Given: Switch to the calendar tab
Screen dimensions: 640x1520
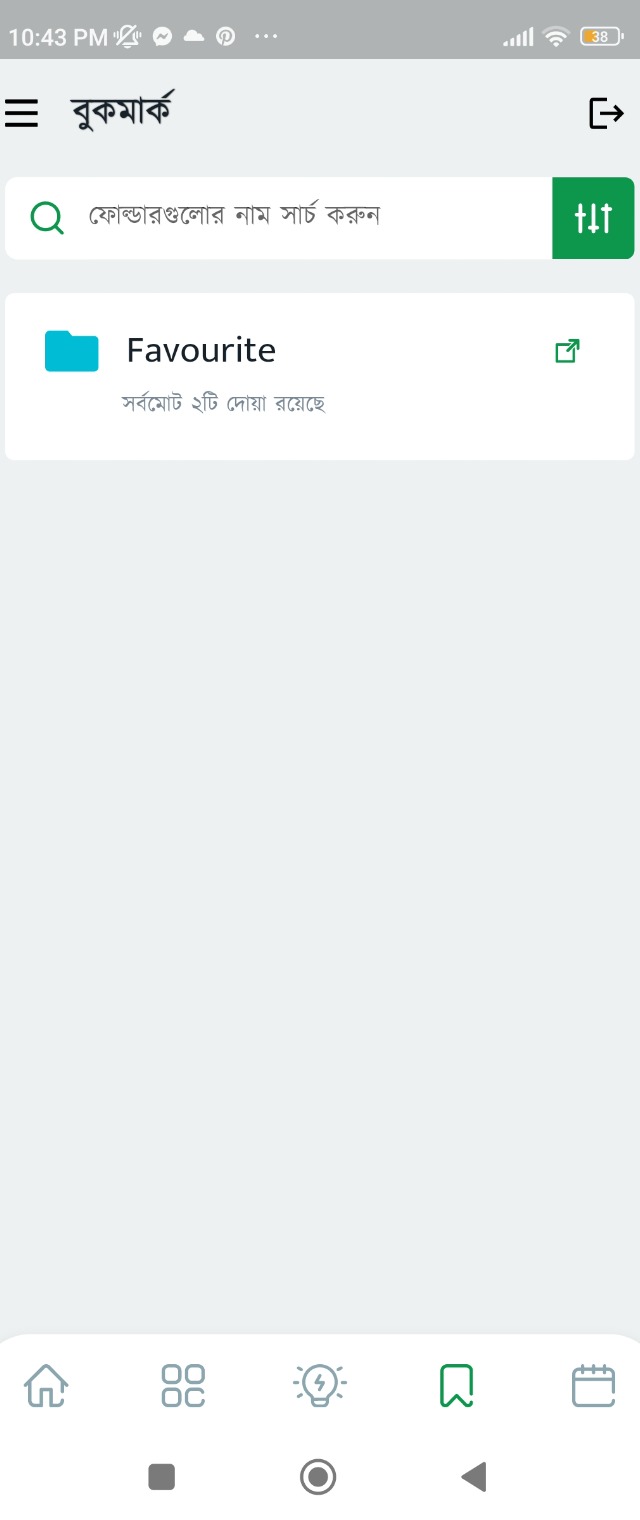Looking at the screenshot, I should 593,1386.
